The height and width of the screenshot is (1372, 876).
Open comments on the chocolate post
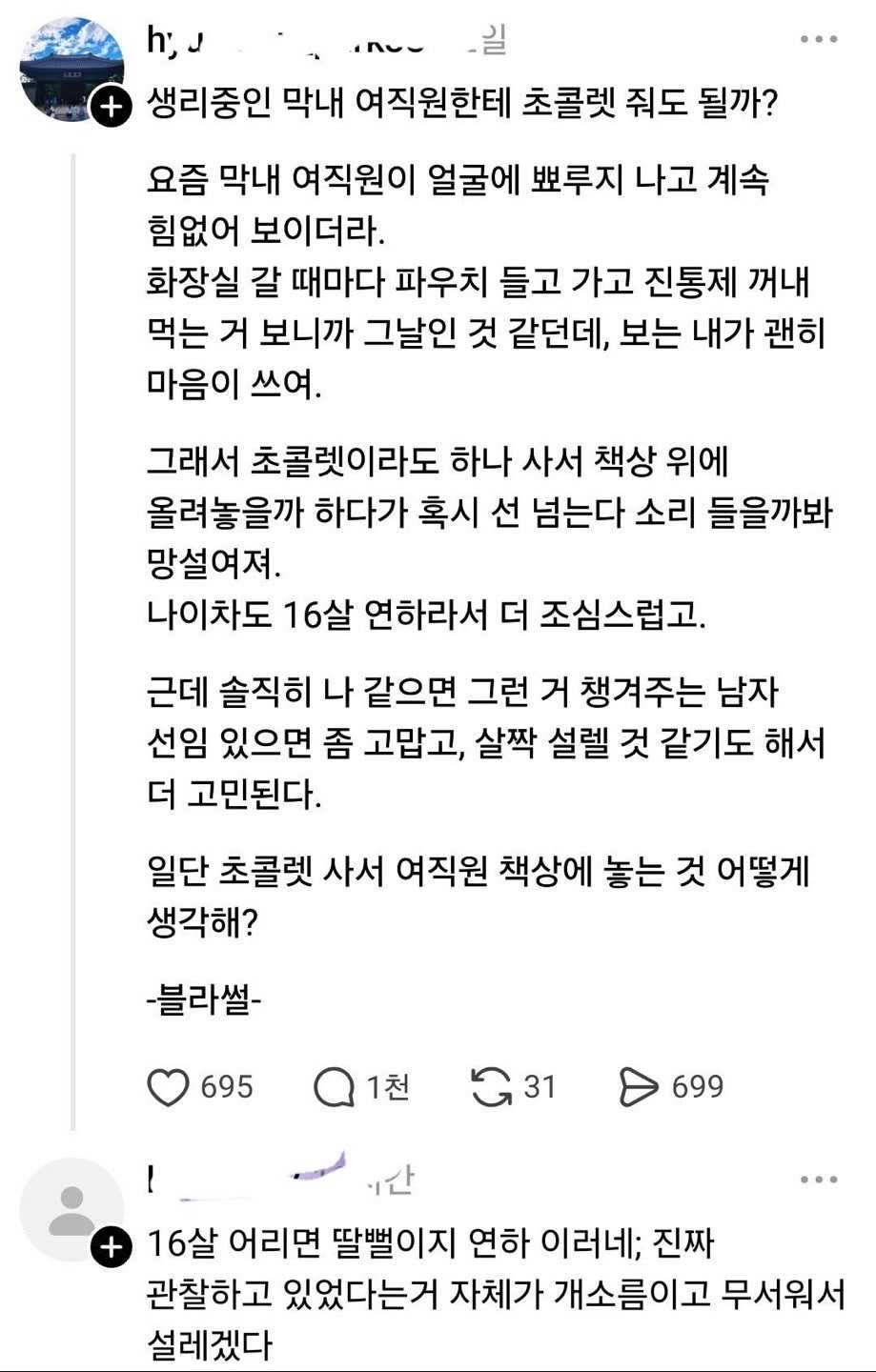[x=334, y=1087]
